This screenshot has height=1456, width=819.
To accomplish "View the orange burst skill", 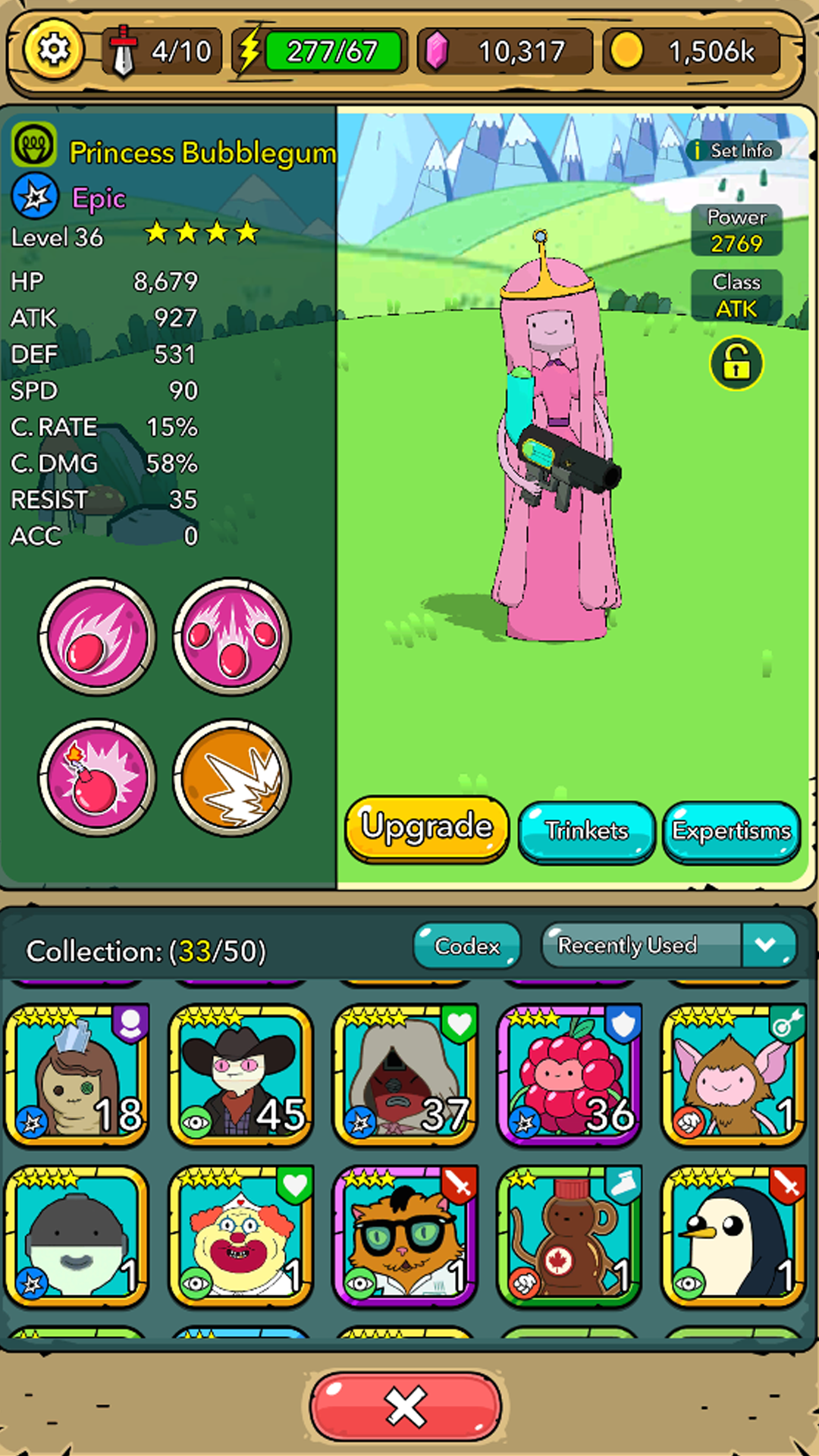I will point(232,777).
